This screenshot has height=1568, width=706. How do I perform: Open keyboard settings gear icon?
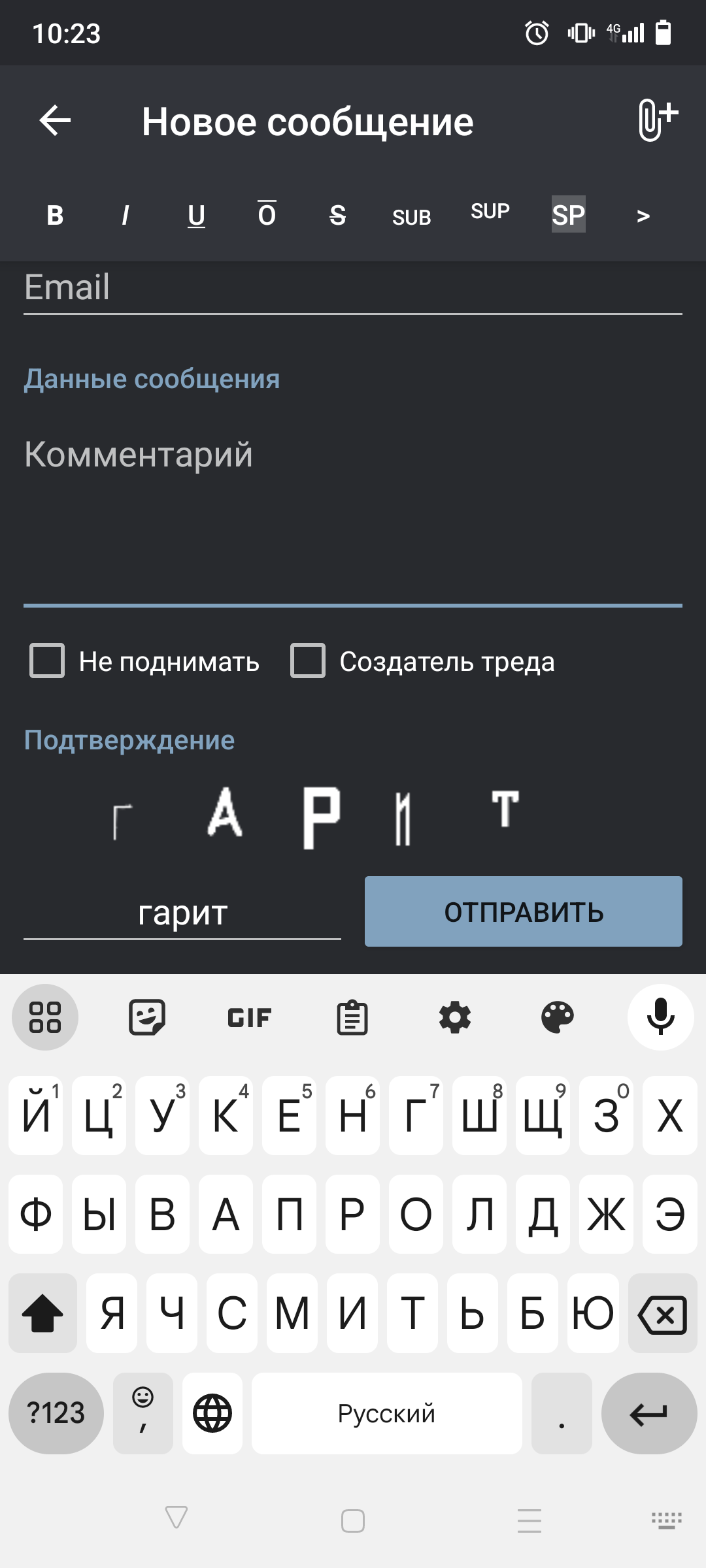(x=455, y=1017)
